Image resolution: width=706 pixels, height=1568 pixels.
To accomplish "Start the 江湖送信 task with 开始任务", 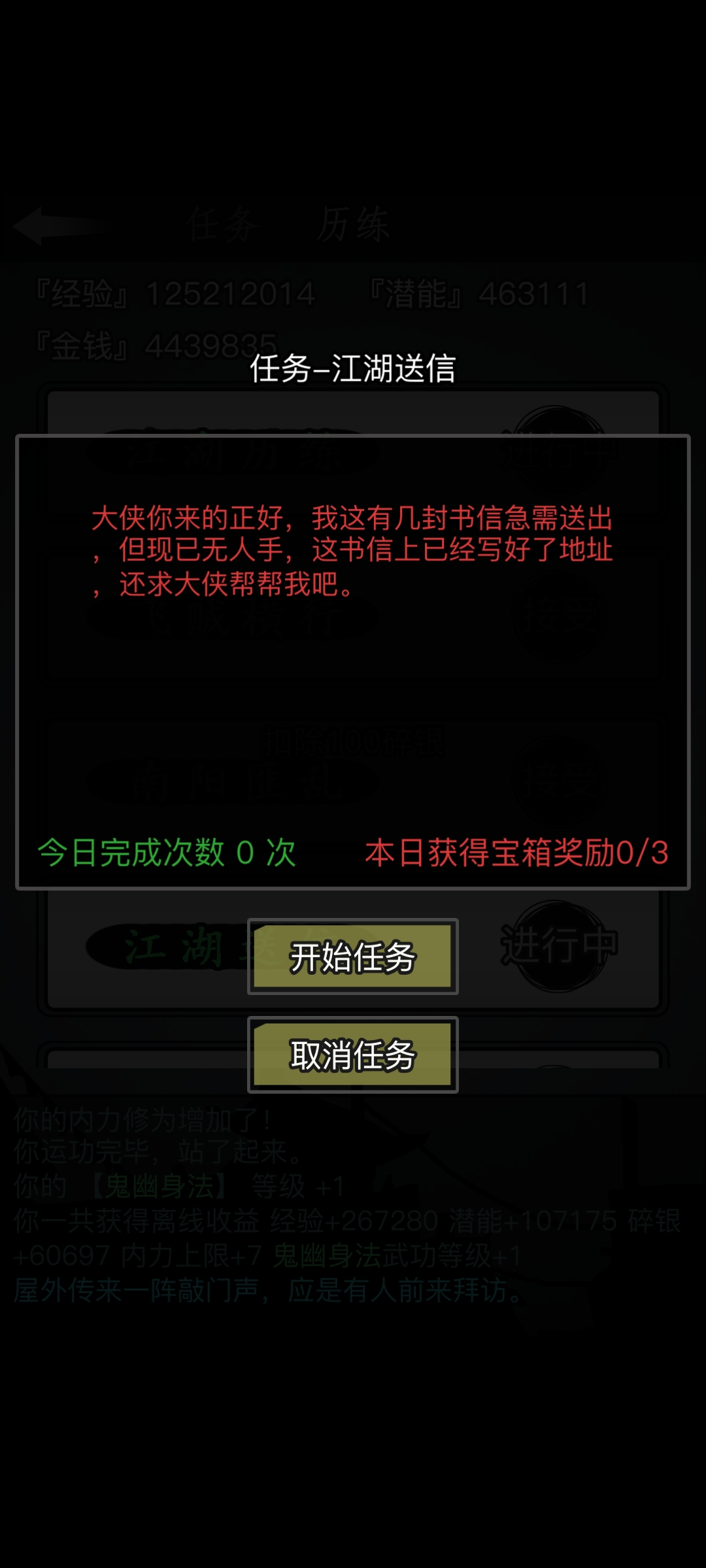I will [x=352, y=957].
